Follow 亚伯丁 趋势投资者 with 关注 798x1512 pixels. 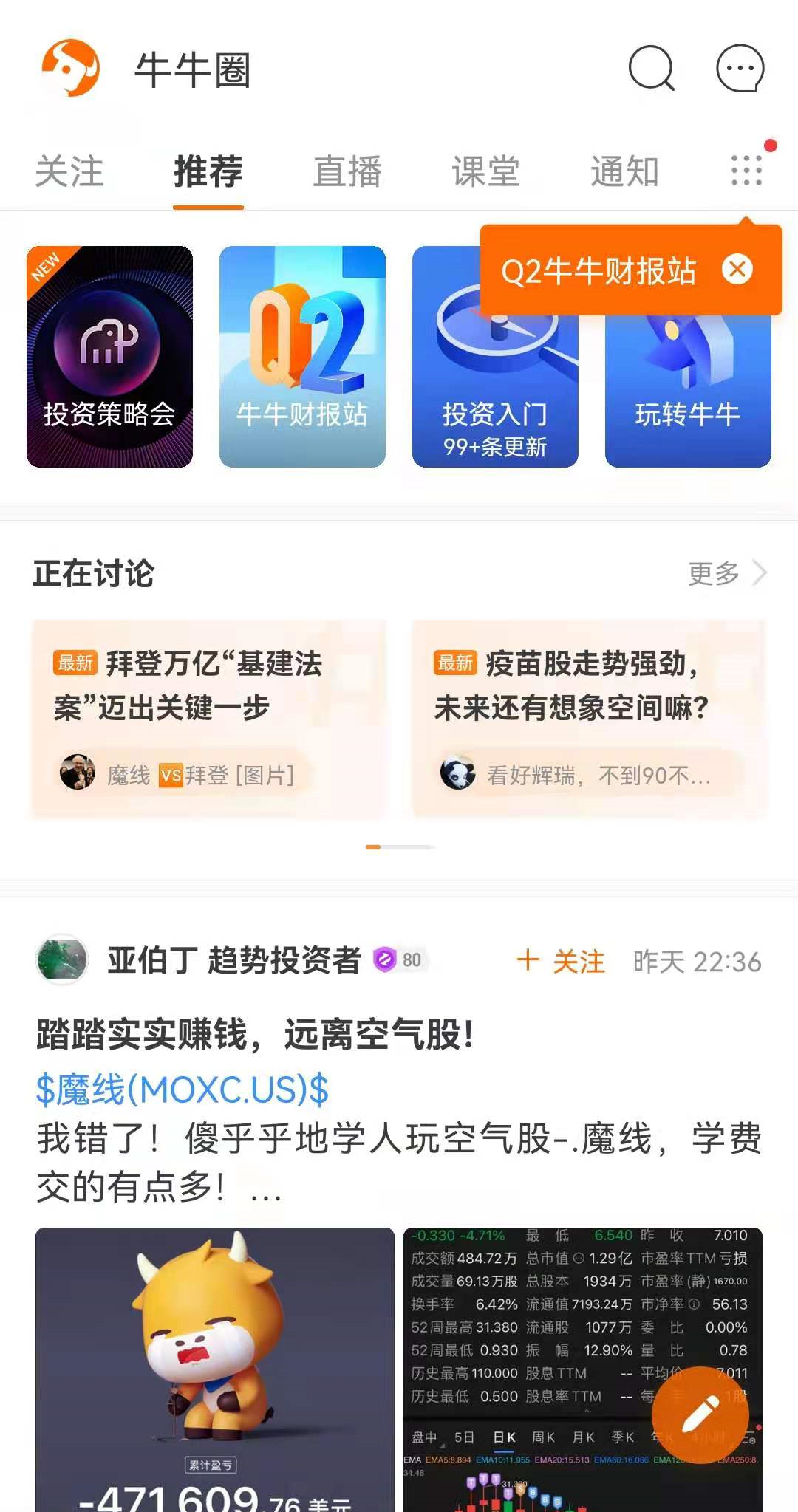click(x=562, y=961)
